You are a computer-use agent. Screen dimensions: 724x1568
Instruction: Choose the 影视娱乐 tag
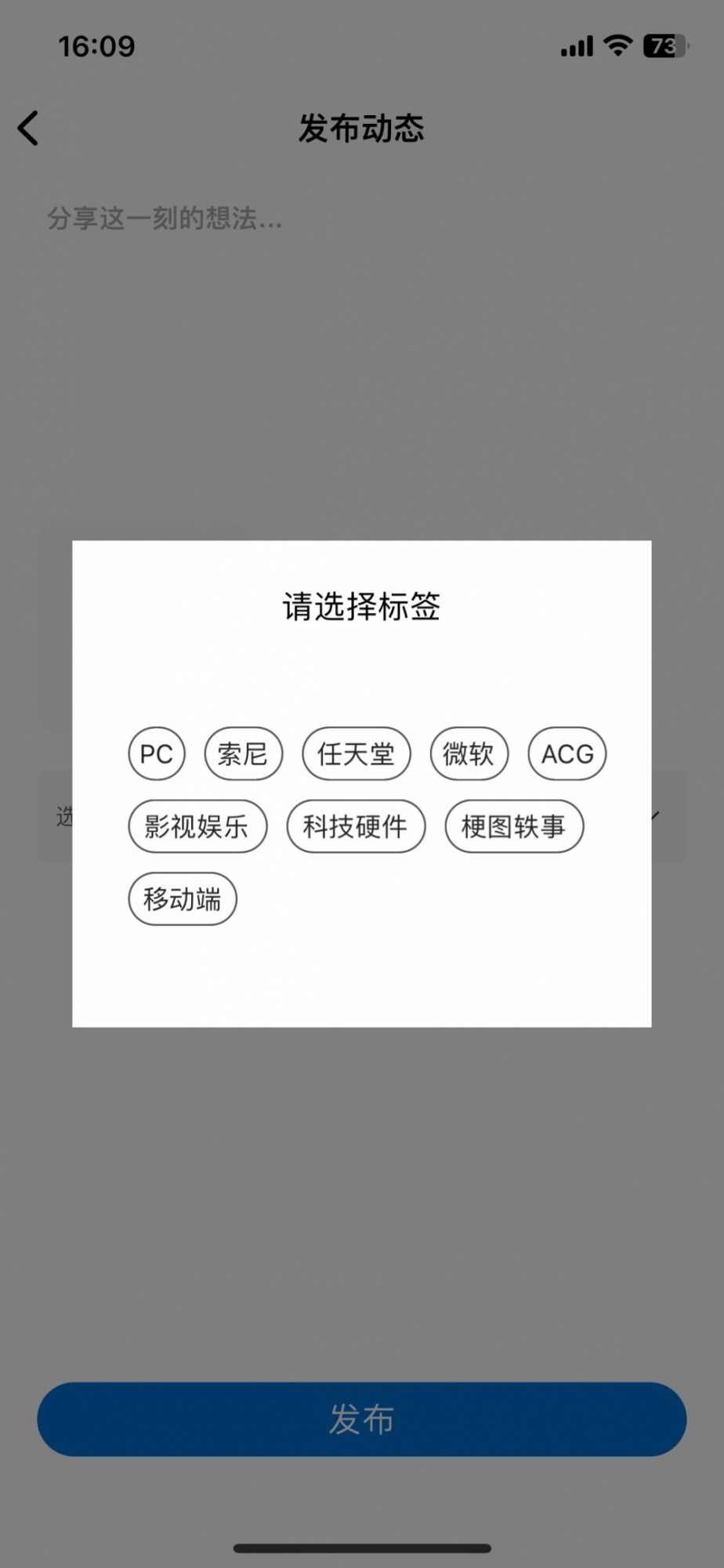click(197, 826)
